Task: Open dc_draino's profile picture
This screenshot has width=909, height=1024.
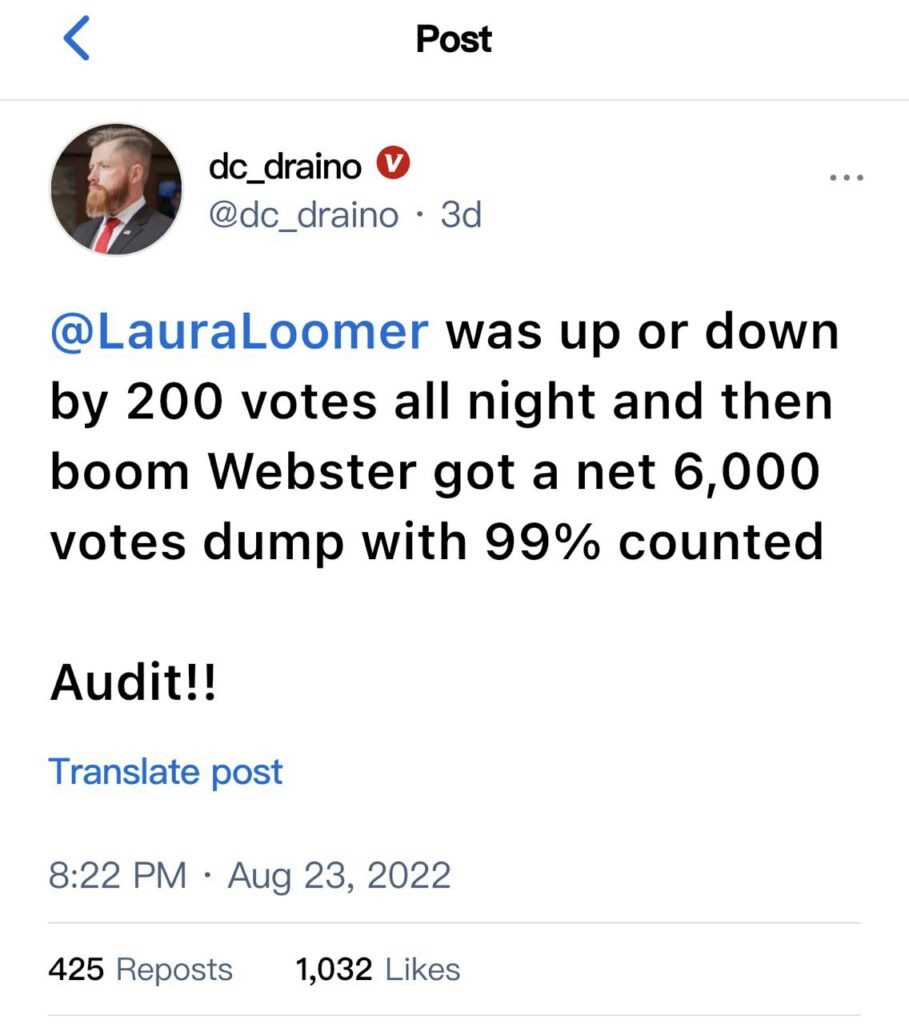Action: (117, 190)
